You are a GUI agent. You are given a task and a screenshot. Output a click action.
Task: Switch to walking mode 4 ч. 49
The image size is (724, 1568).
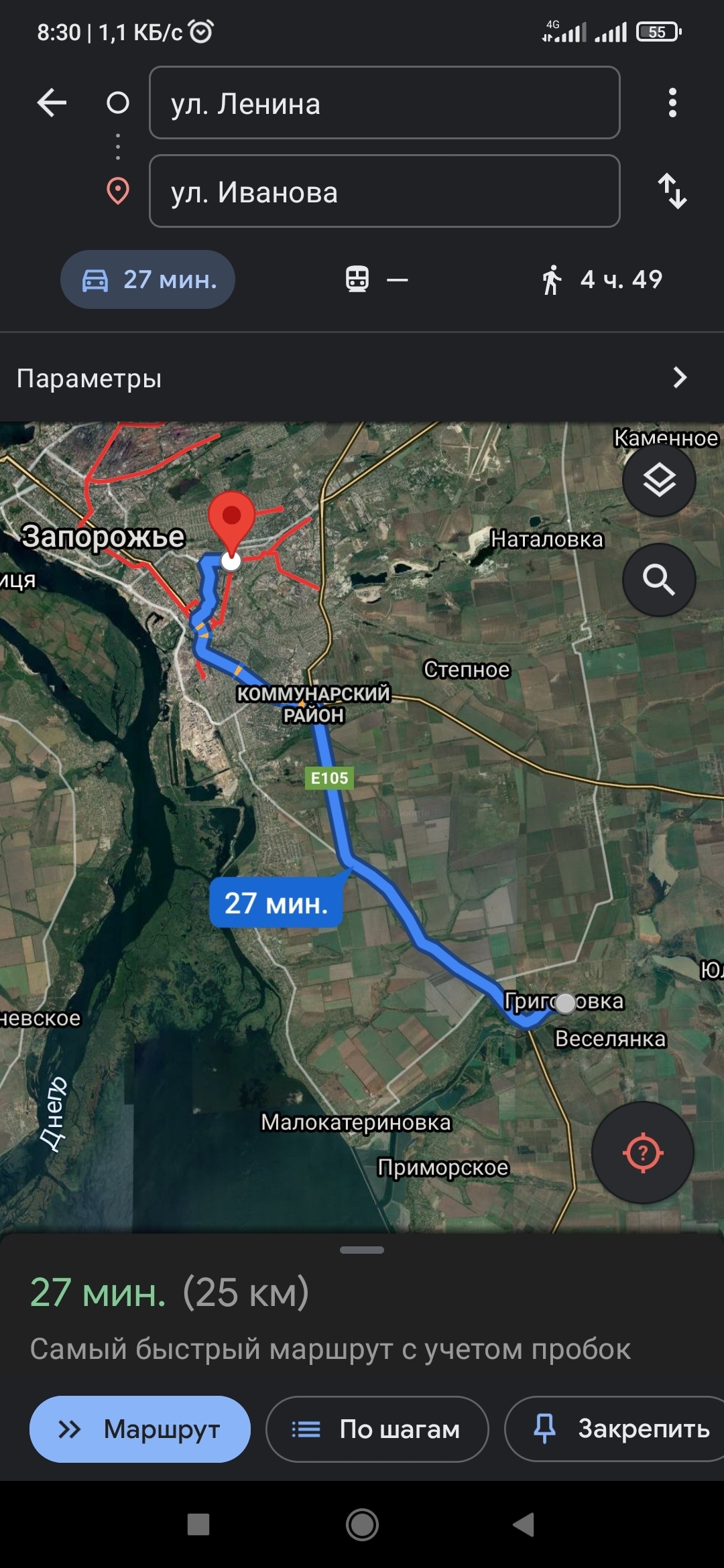click(x=602, y=279)
